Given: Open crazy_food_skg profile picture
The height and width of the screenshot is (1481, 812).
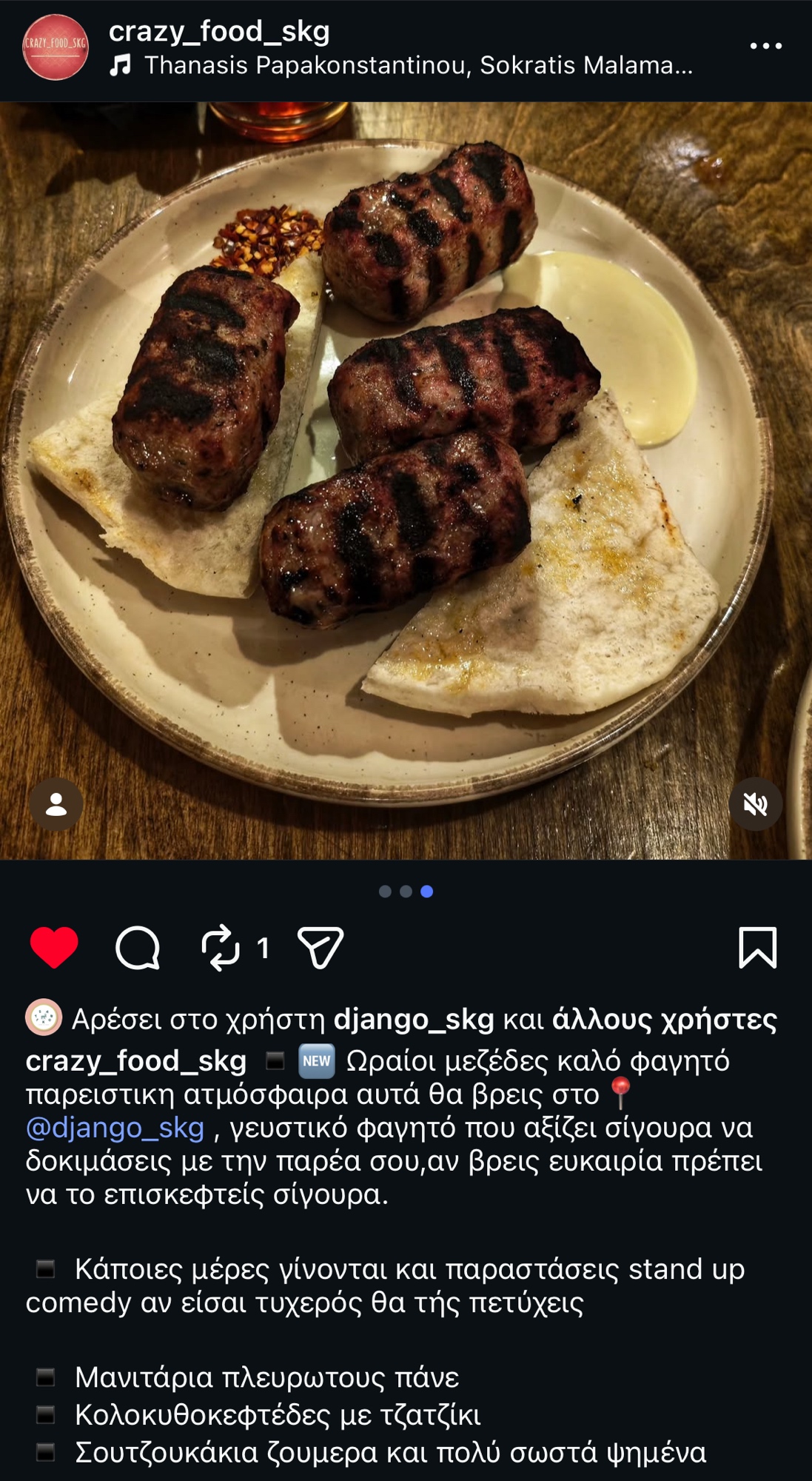Looking at the screenshot, I should coord(56,47).
